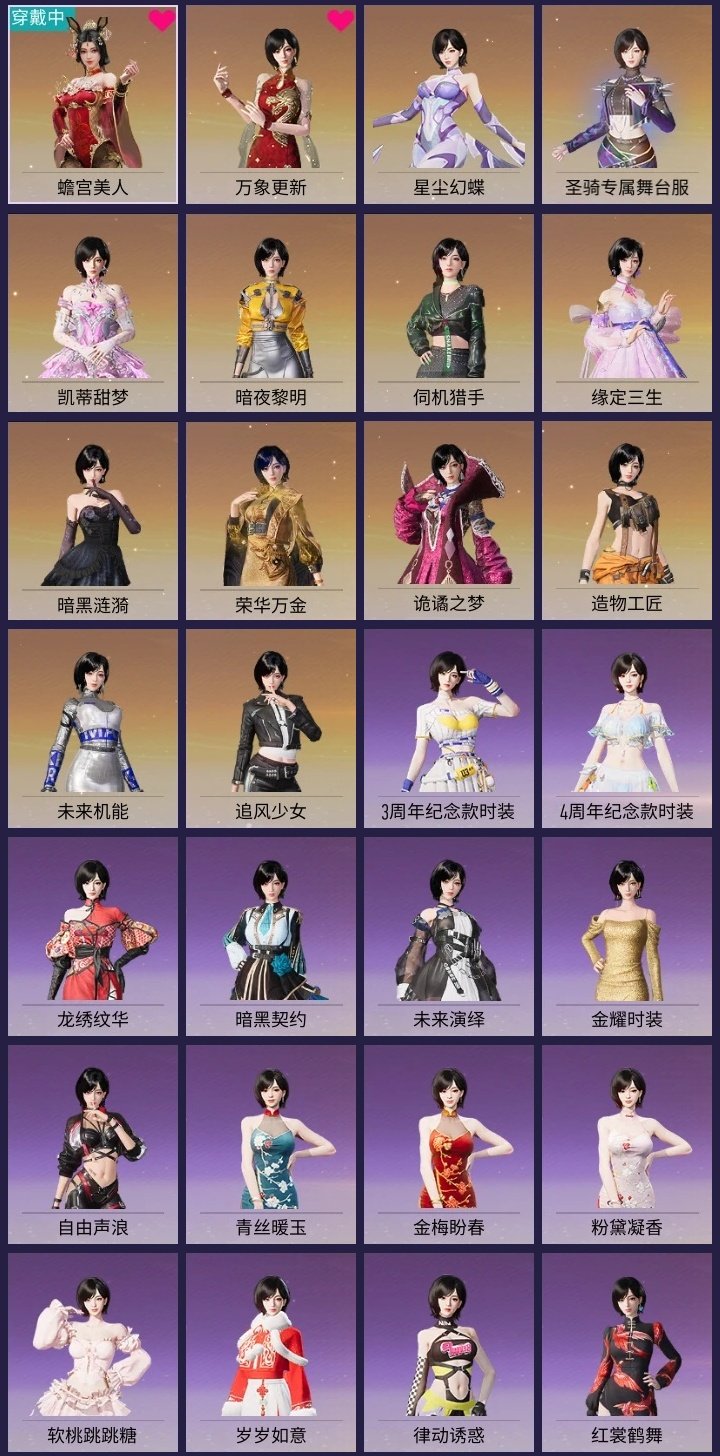Viewport: 720px width, 1456px height.
Task: Pick the 岁岁如意 red and white outfit
Action: pyautogui.click(x=271, y=1350)
